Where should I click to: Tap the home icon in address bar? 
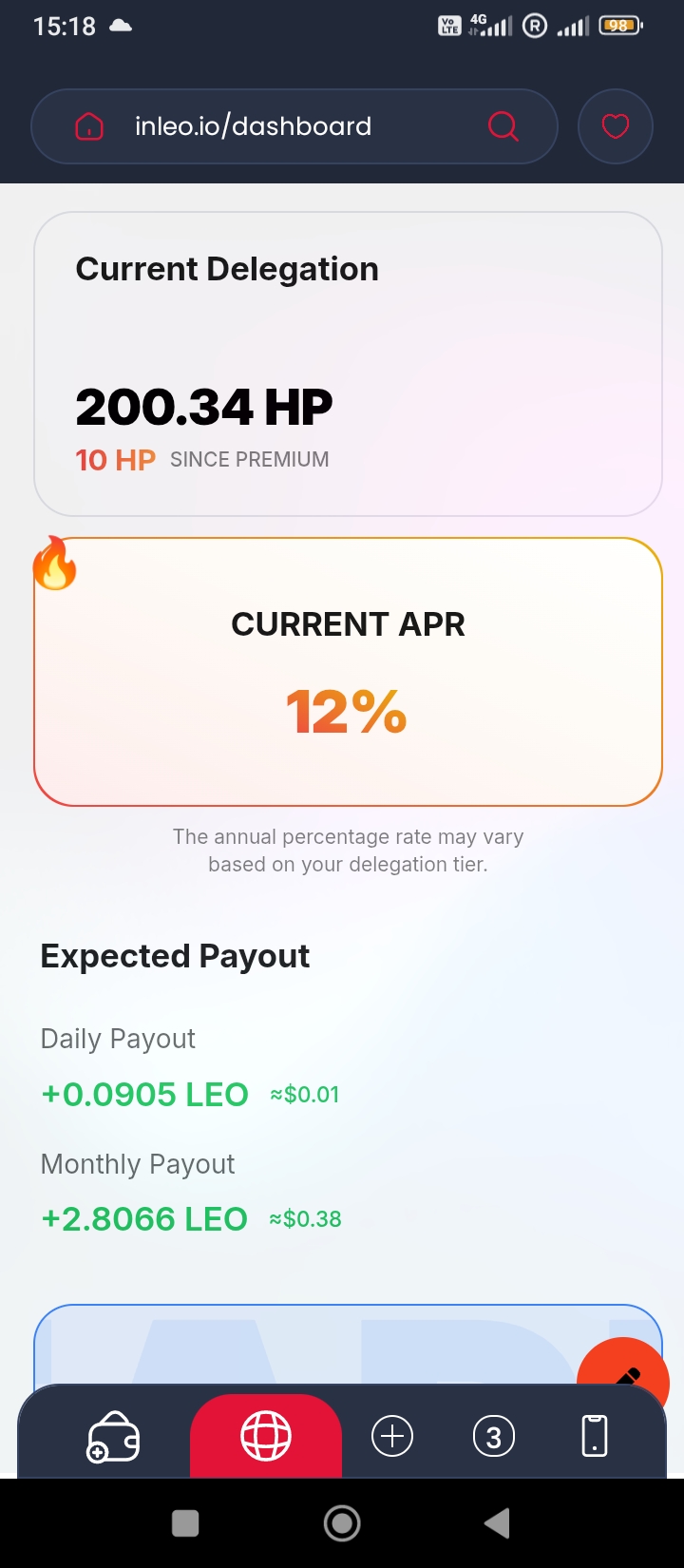88,126
